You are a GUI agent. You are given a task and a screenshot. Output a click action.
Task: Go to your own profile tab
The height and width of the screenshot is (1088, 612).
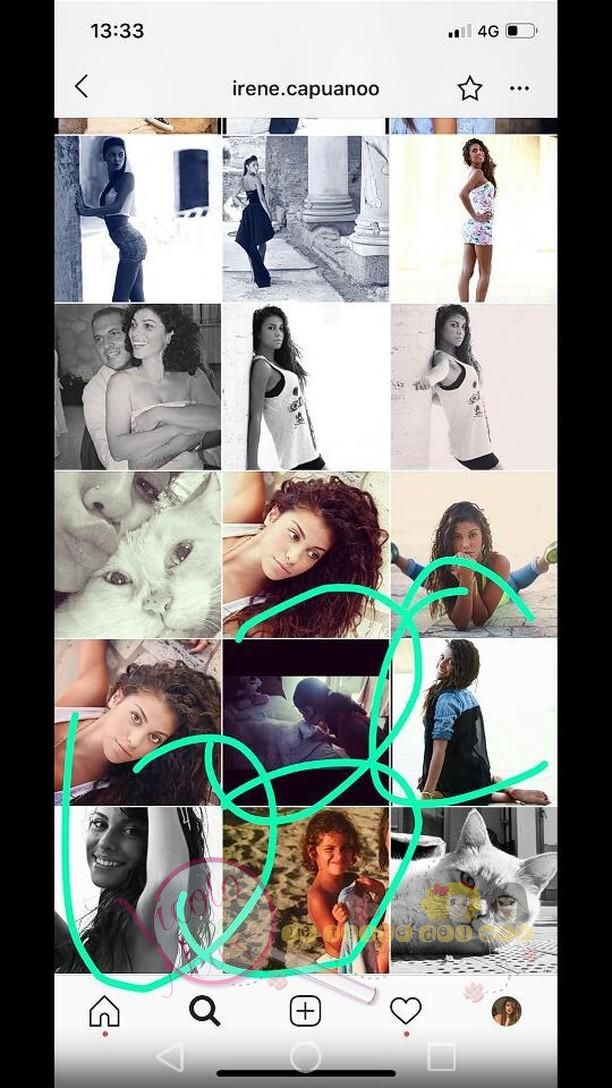[x=506, y=1012]
